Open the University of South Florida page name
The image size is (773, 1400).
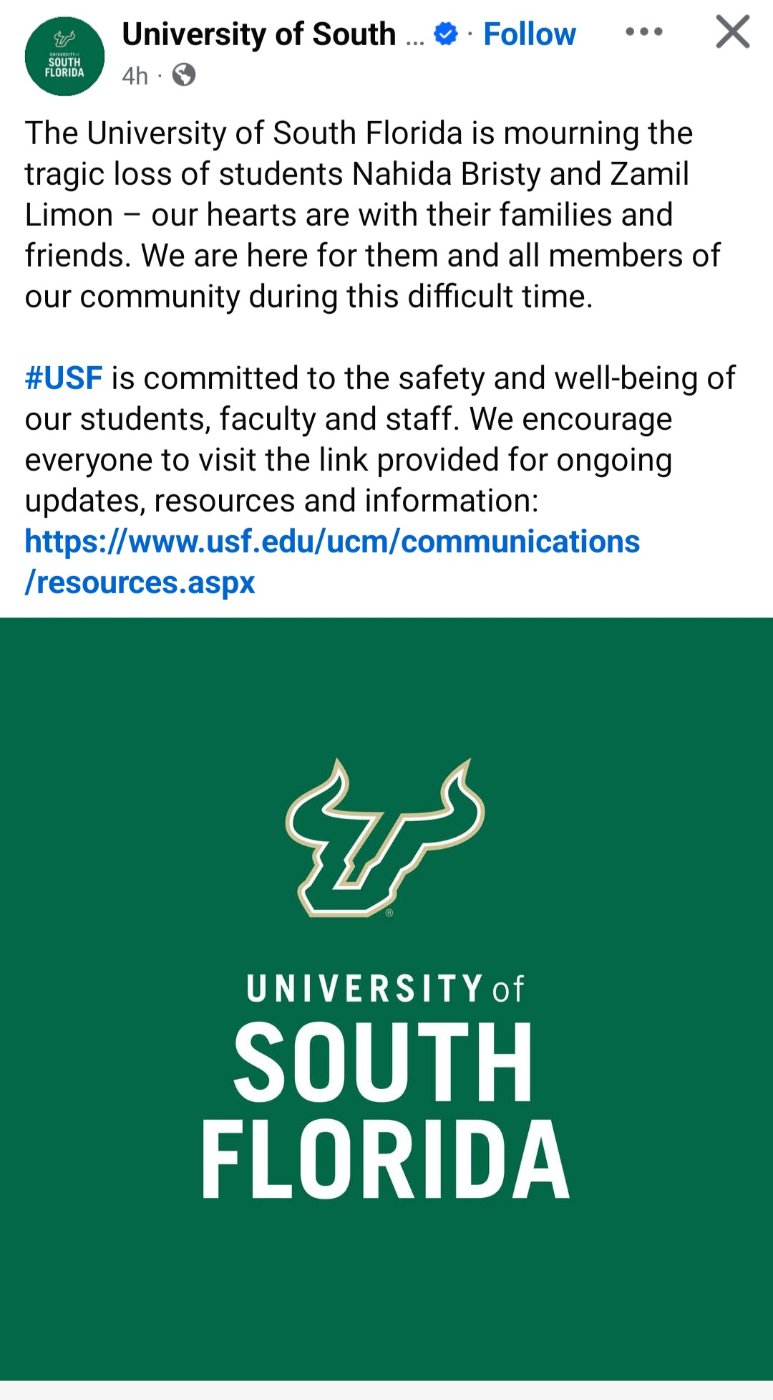(x=258, y=34)
